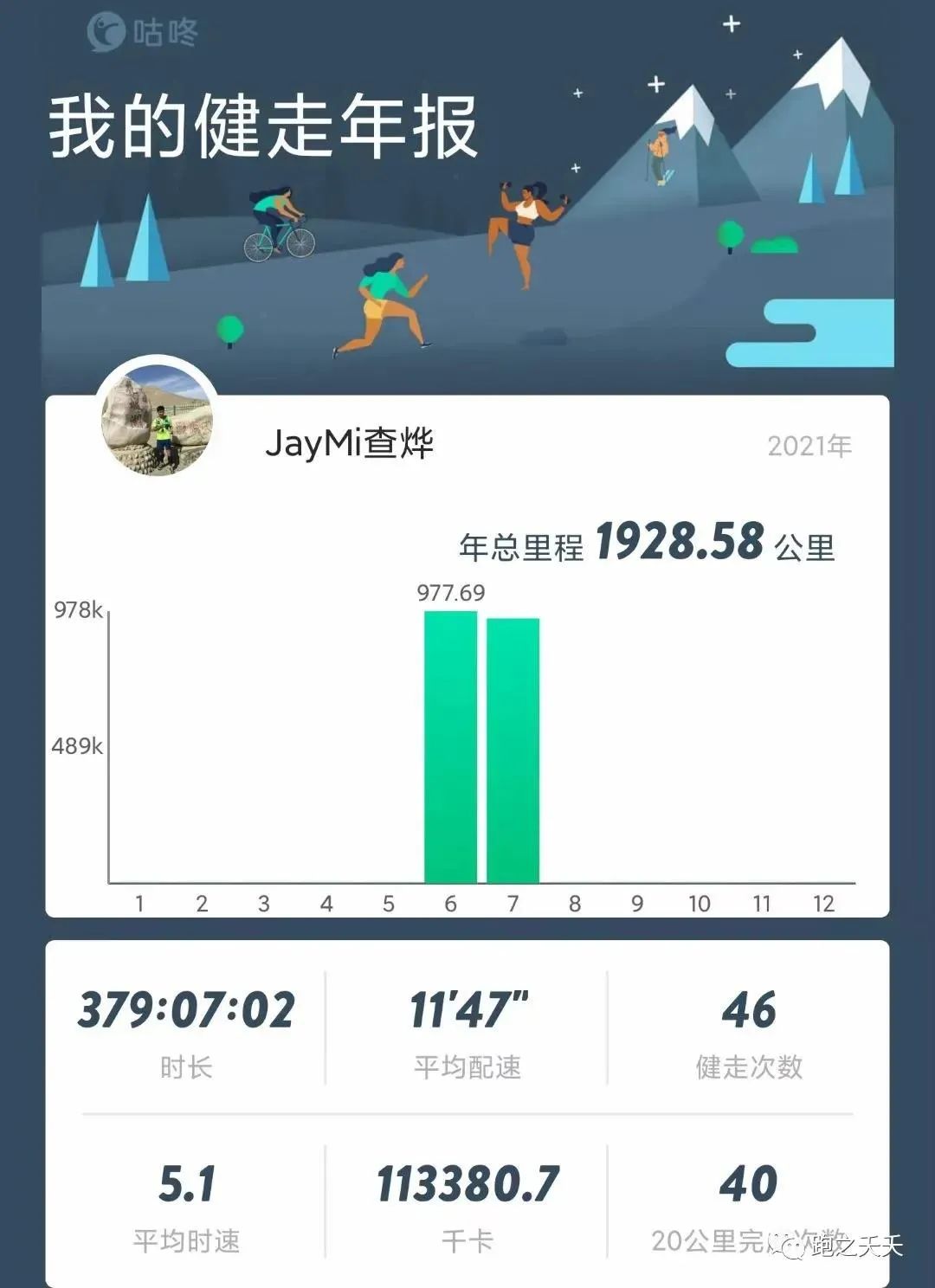Image resolution: width=935 pixels, height=1288 pixels.
Task: Click the 489k mark on the chart axis
Action: coord(77,744)
